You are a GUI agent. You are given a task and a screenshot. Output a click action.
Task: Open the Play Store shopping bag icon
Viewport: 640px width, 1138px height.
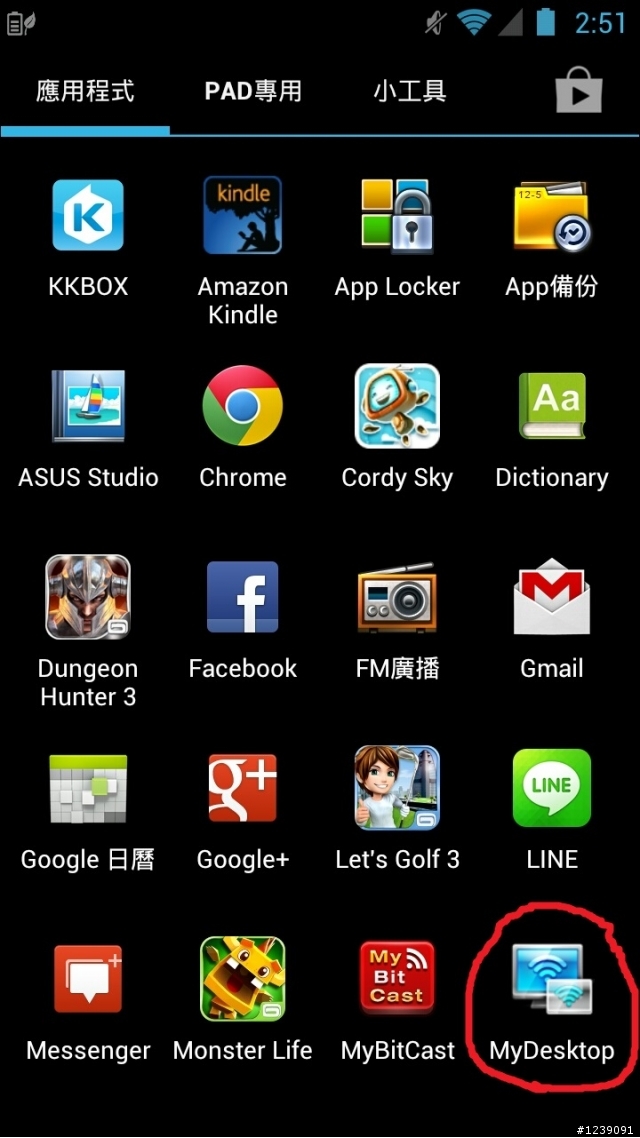pos(578,90)
